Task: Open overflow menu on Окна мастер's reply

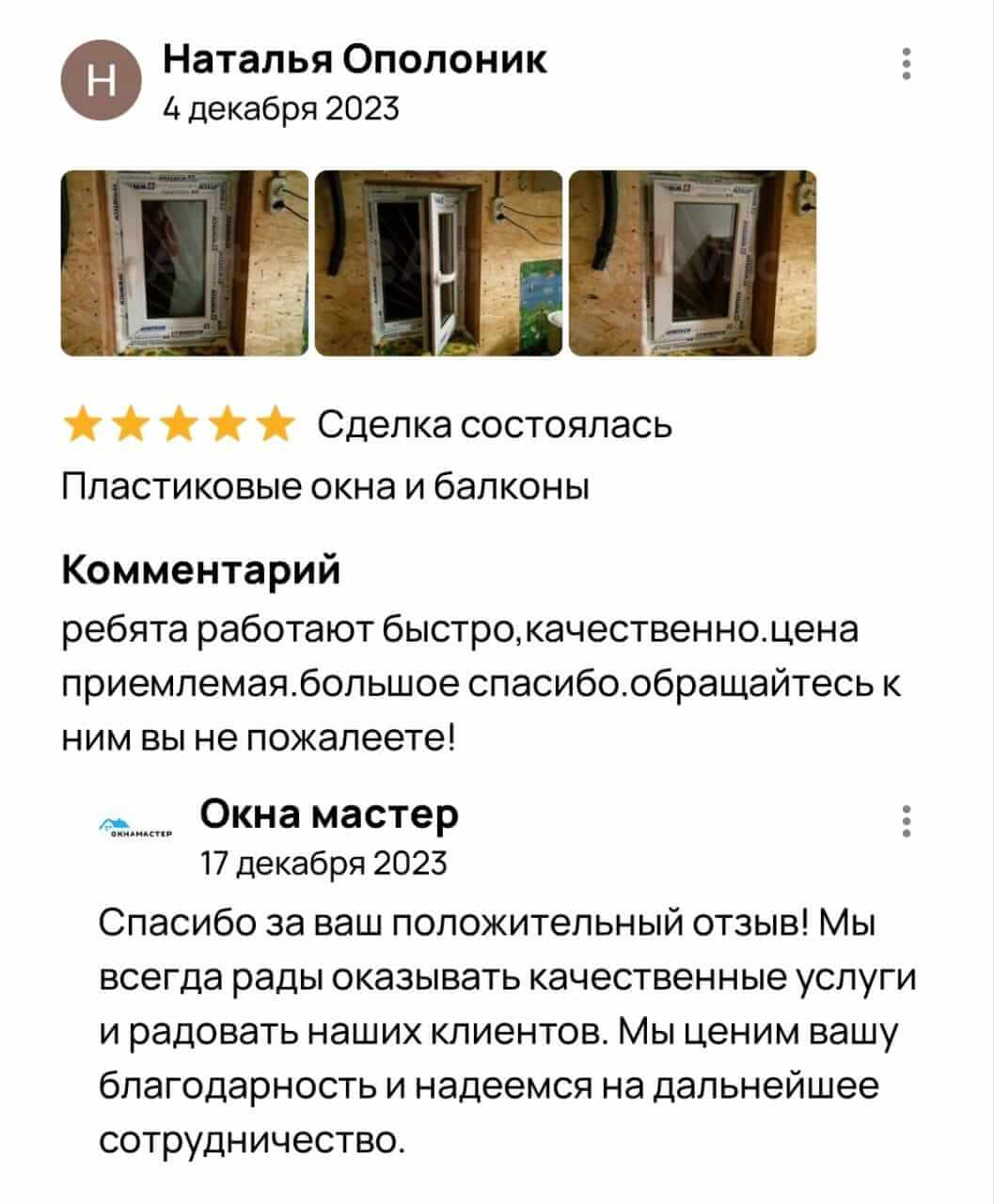Action: pyautogui.click(x=906, y=821)
